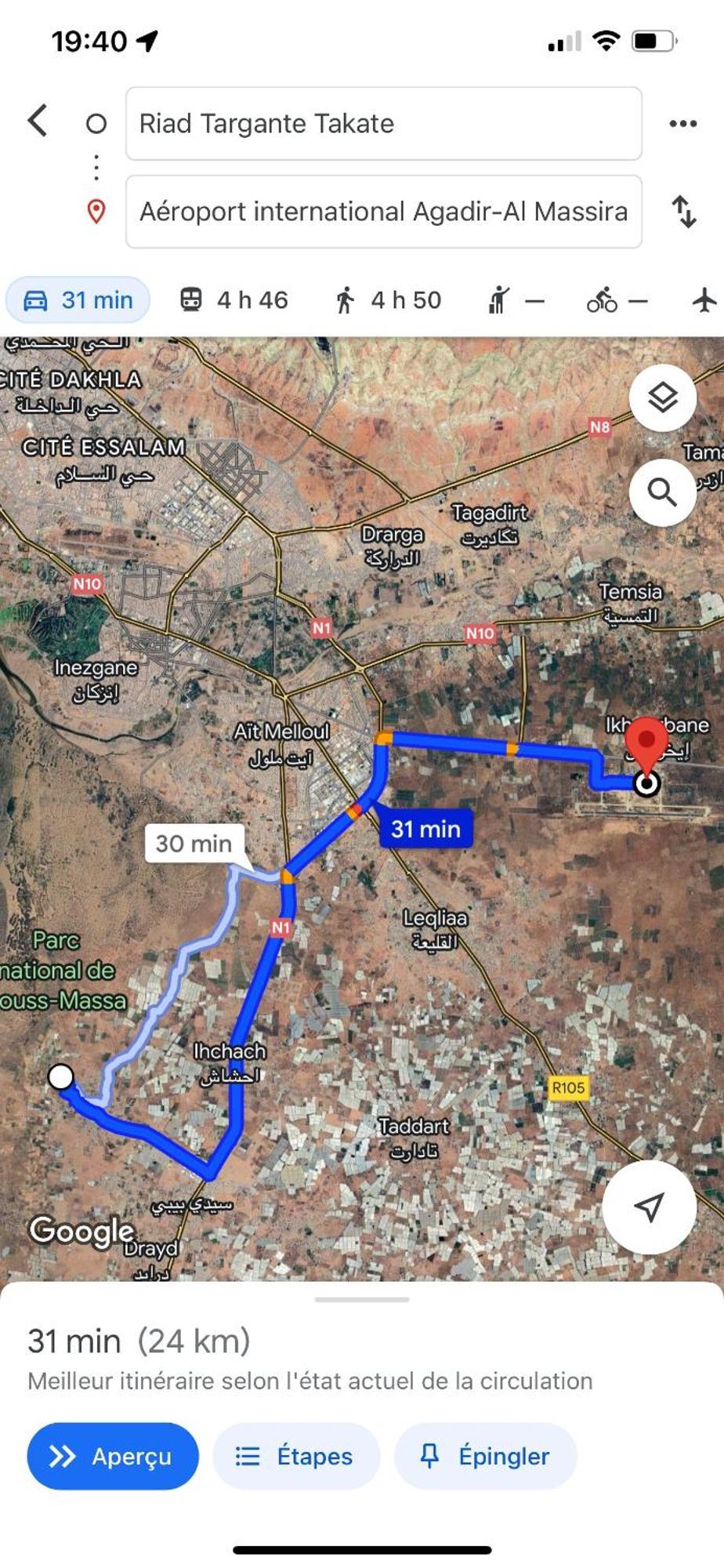This screenshot has height=1568, width=724.
Task: Select driving mode 31 min
Action: 78,300
